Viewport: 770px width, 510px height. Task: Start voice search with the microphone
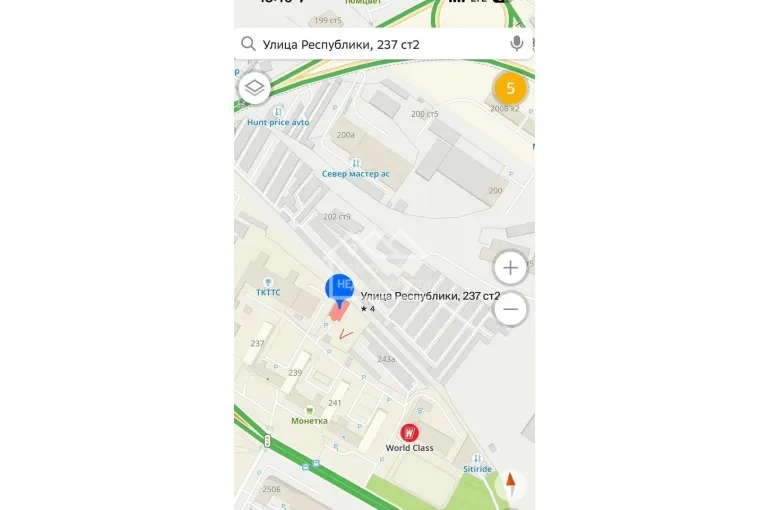[516, 44]
